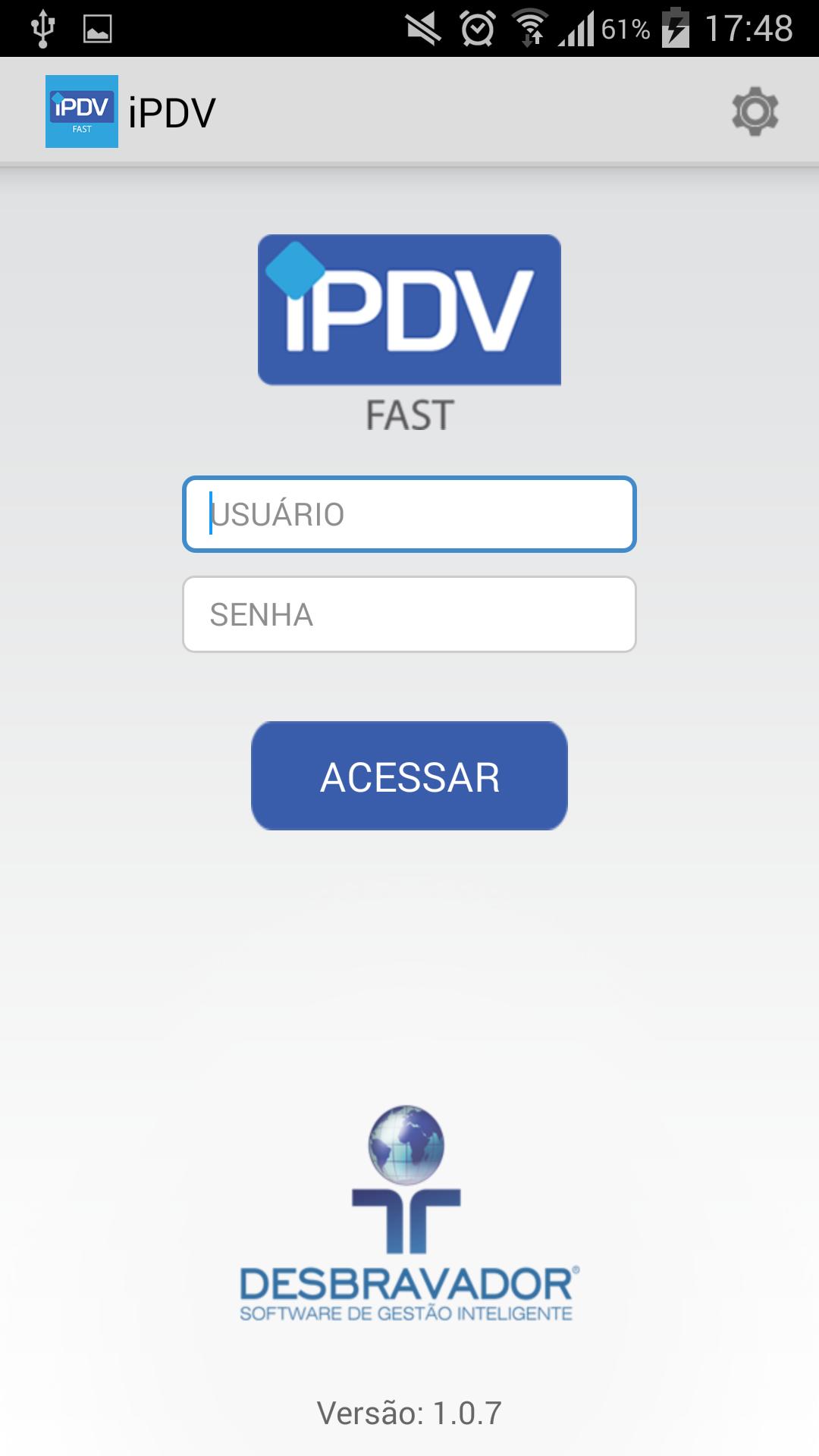Click the FAST label below the logo

click(x=409, y=412)
